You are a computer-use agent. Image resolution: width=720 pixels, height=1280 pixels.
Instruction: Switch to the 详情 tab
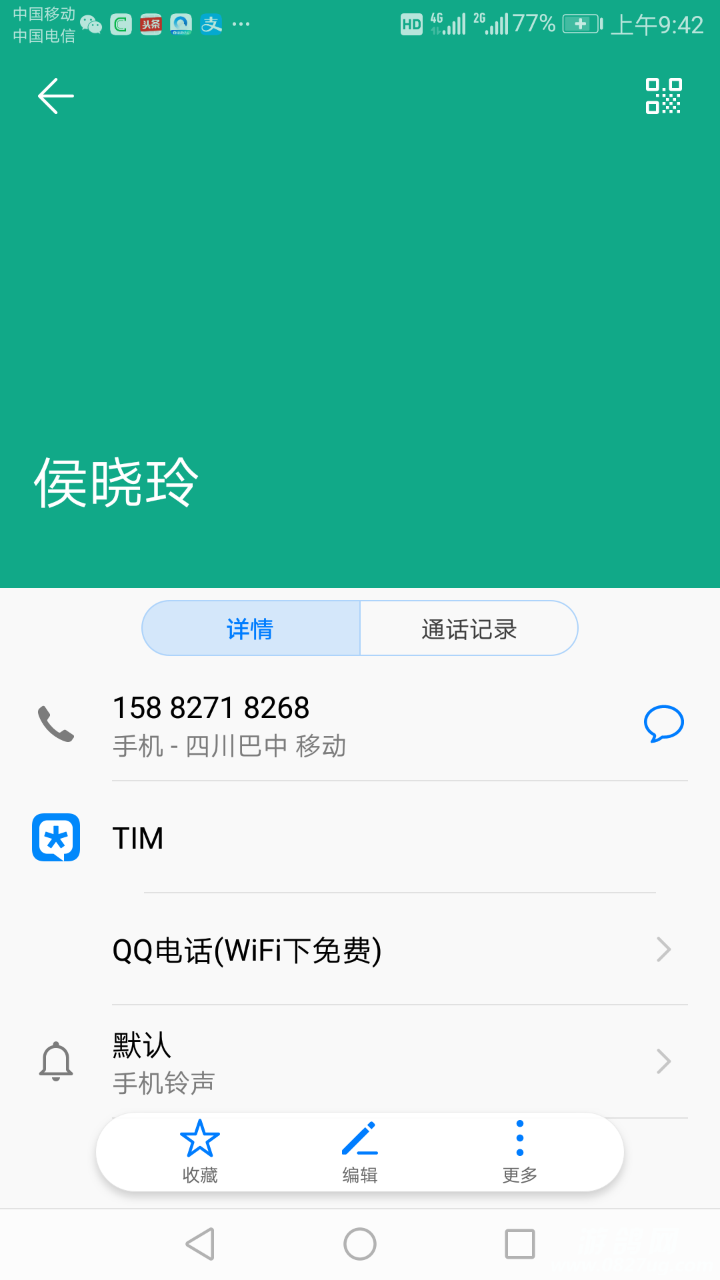[x=251, y=629]
